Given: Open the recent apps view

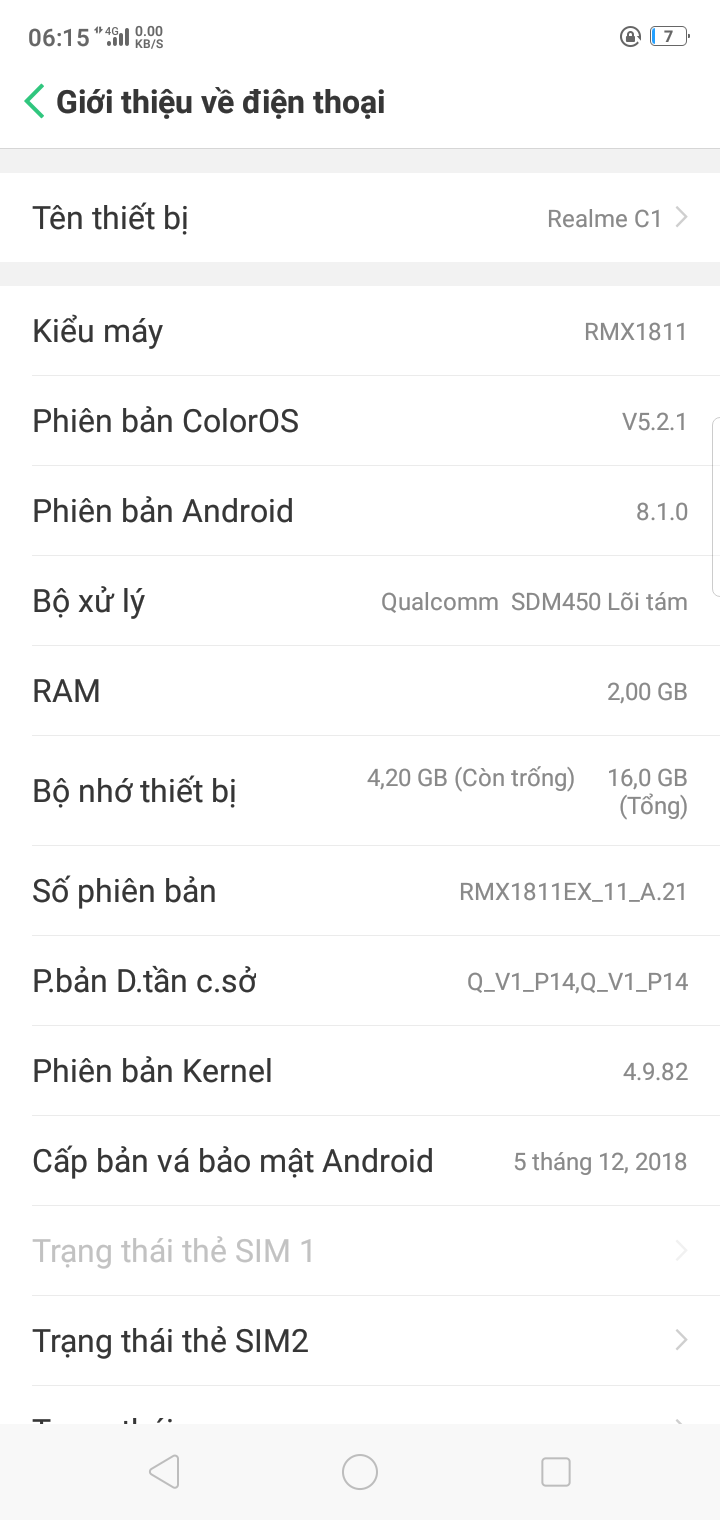Looking at the screenshot, I should tap(555, 1472).
